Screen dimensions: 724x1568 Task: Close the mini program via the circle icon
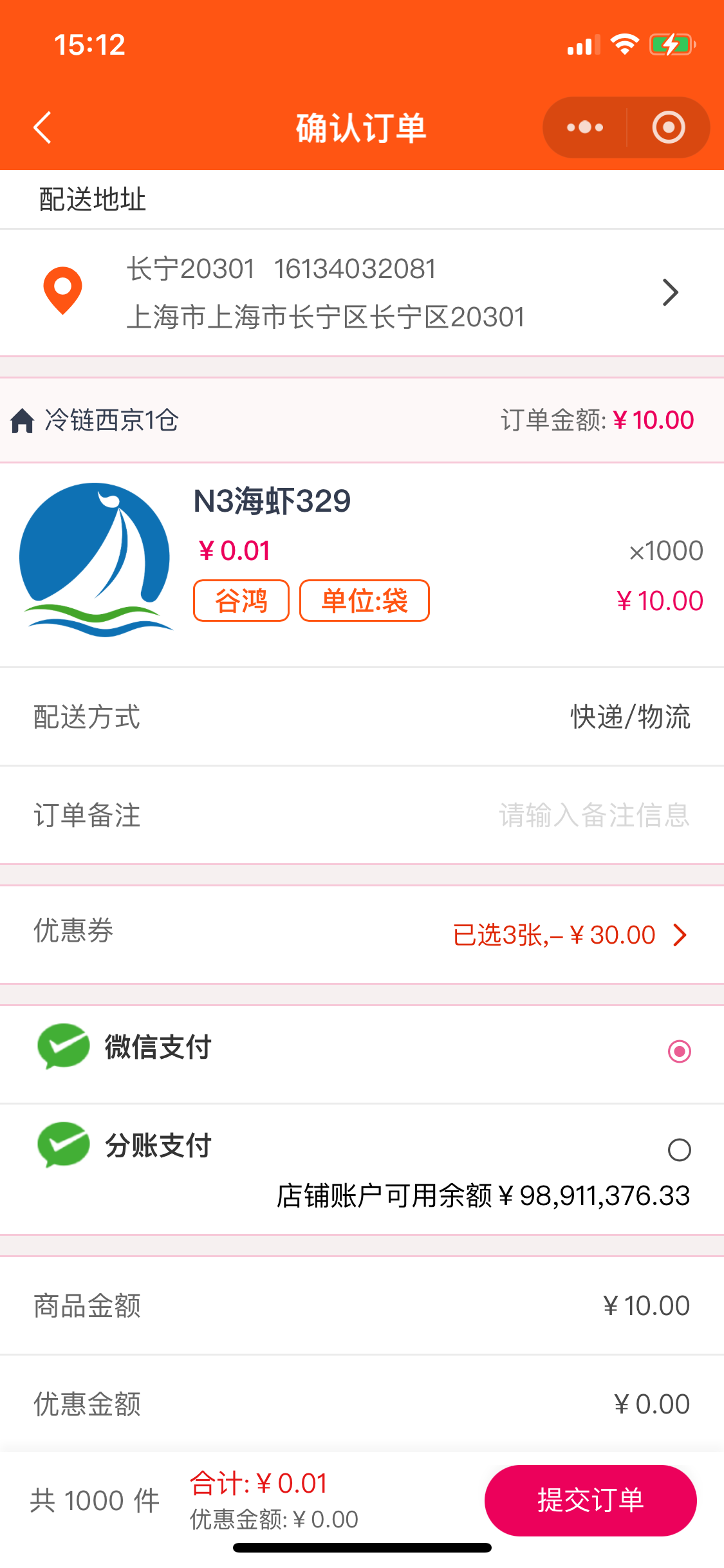669,127
